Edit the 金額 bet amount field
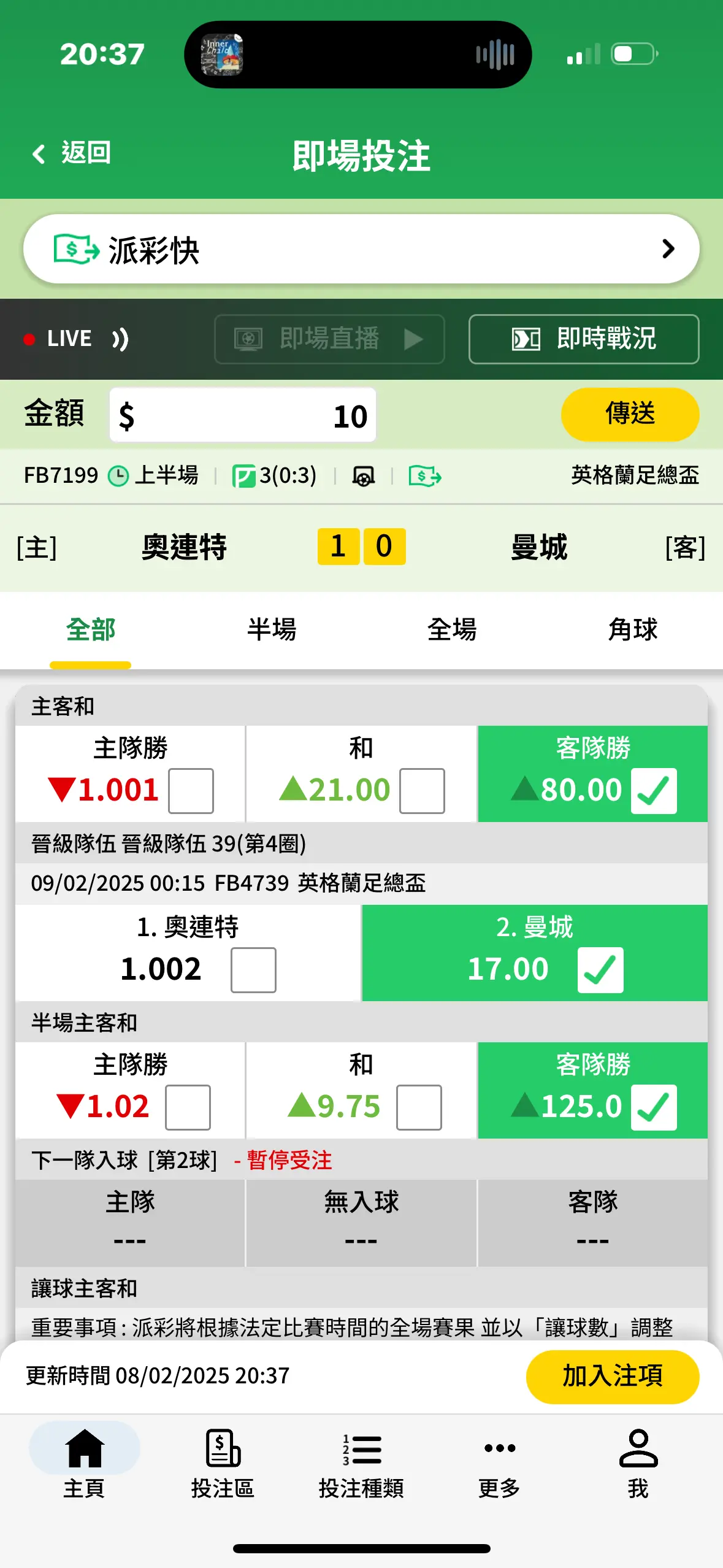Viewport: 723px width, 1568px height. click(243, 415)
